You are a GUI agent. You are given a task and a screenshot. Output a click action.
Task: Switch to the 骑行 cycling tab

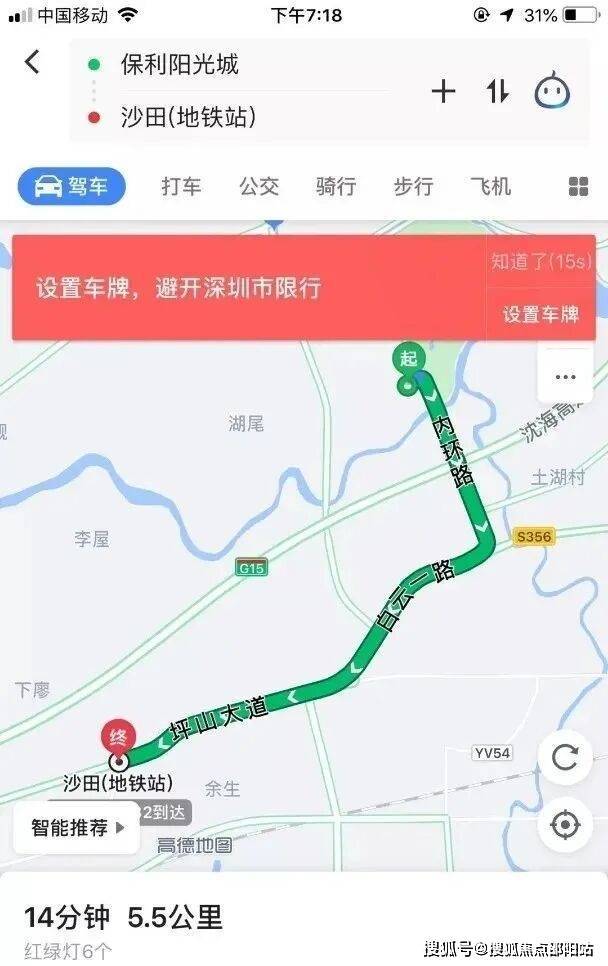[x=336, y=186]
